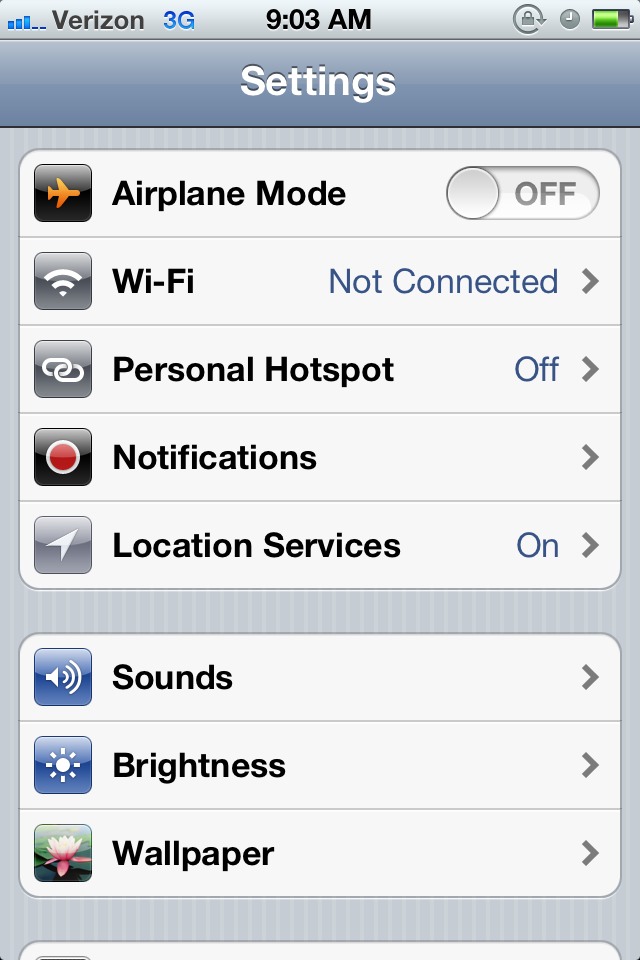Open Wi-Fi settings

(x=320, y=282)
